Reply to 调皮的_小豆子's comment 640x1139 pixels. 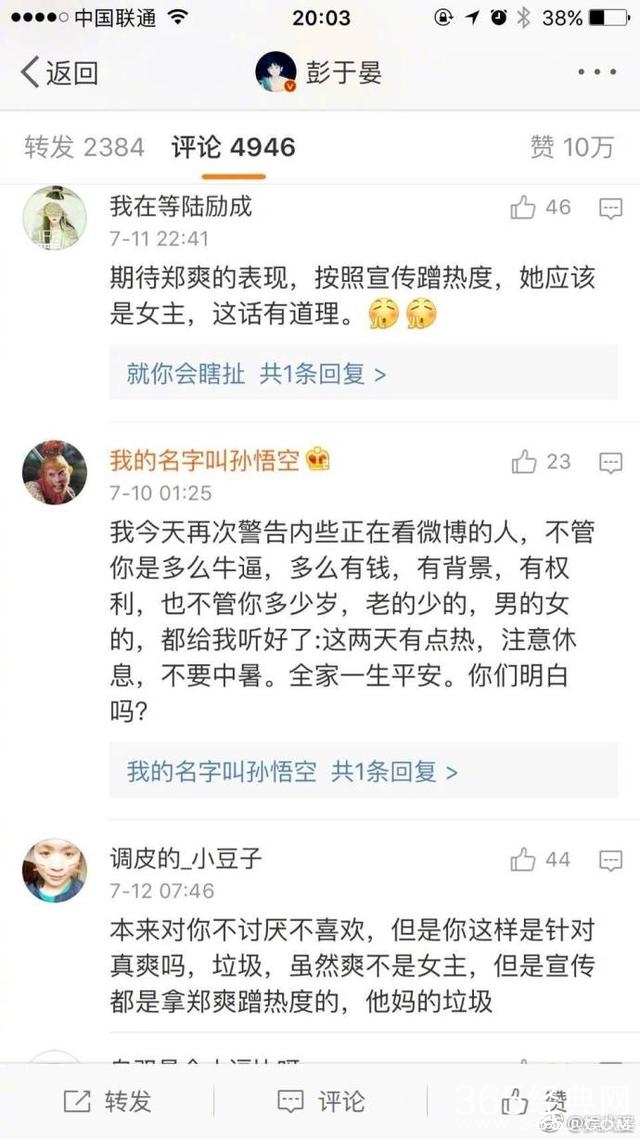(610, 860)
